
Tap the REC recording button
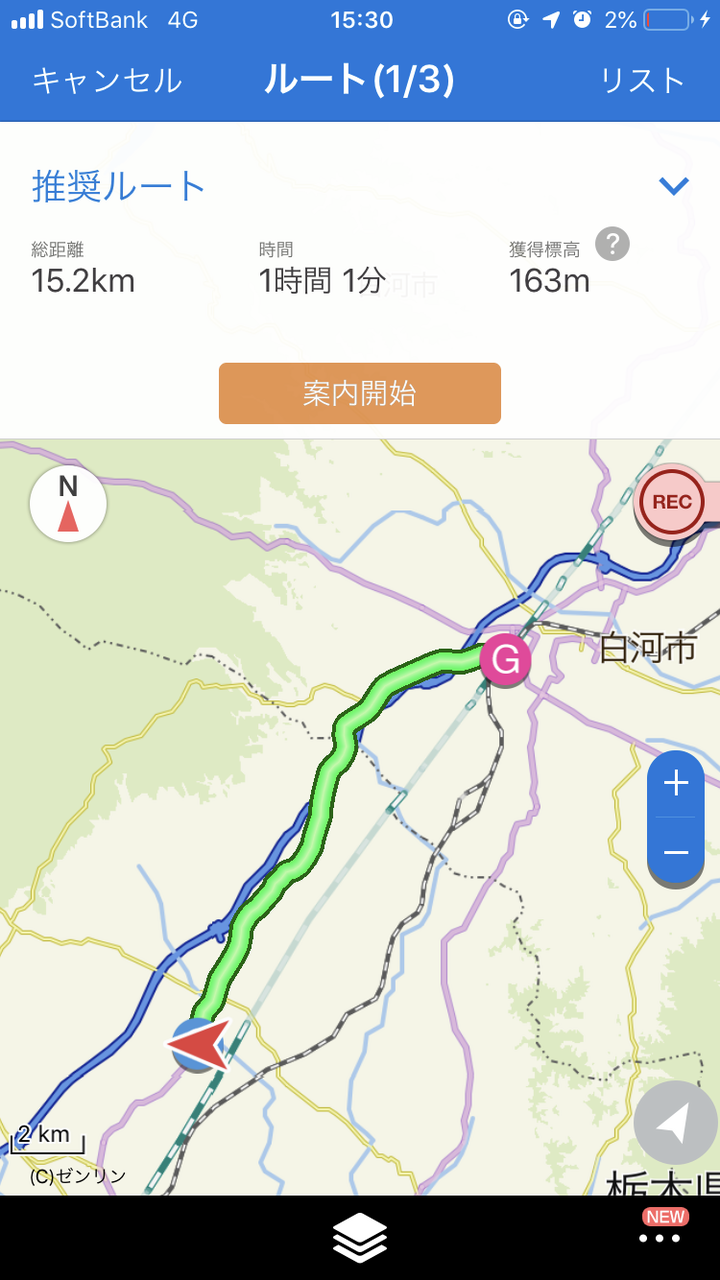[x=671, y=502]
